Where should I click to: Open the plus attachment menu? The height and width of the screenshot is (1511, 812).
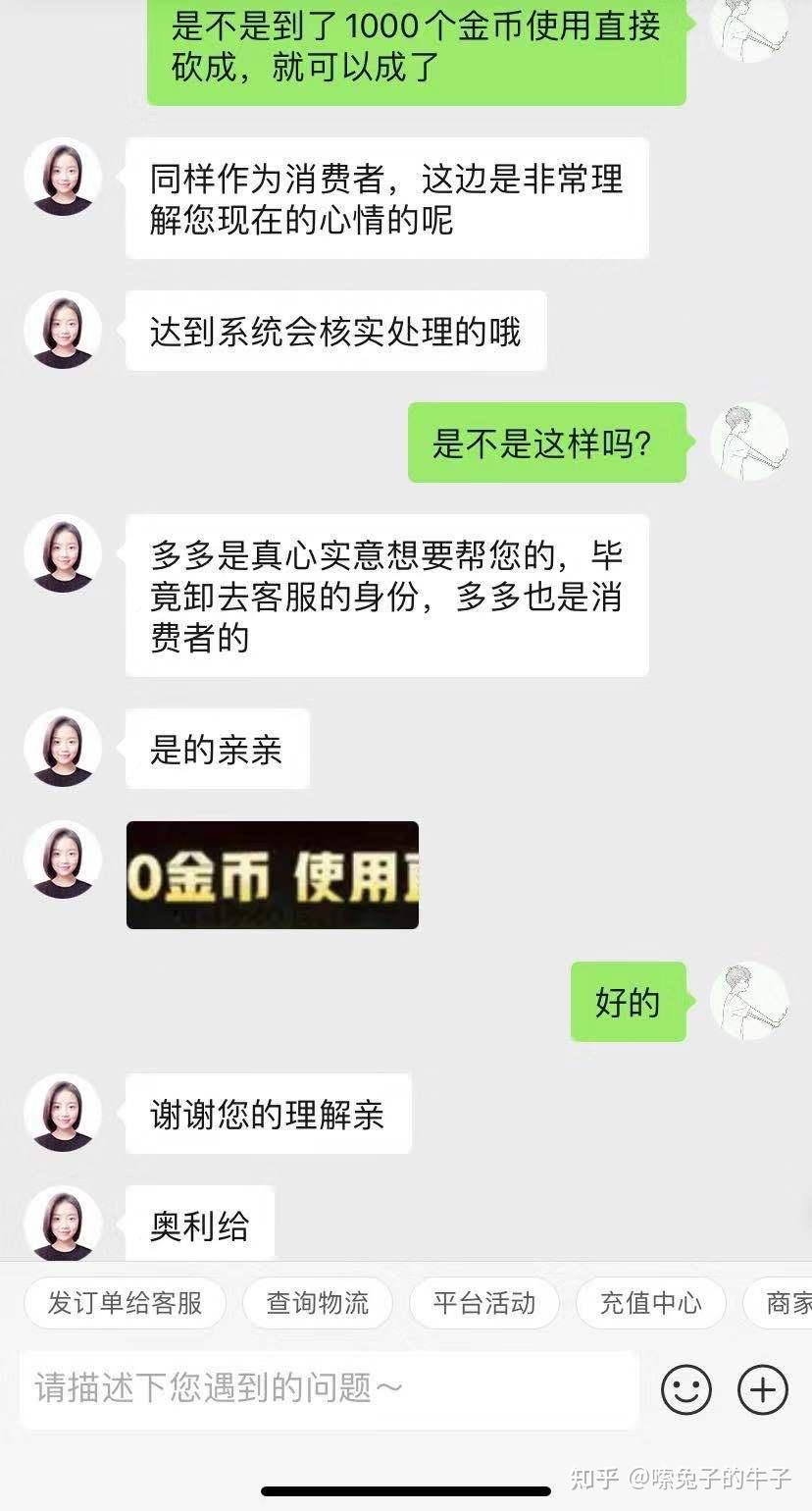[x=763, y=1389]
